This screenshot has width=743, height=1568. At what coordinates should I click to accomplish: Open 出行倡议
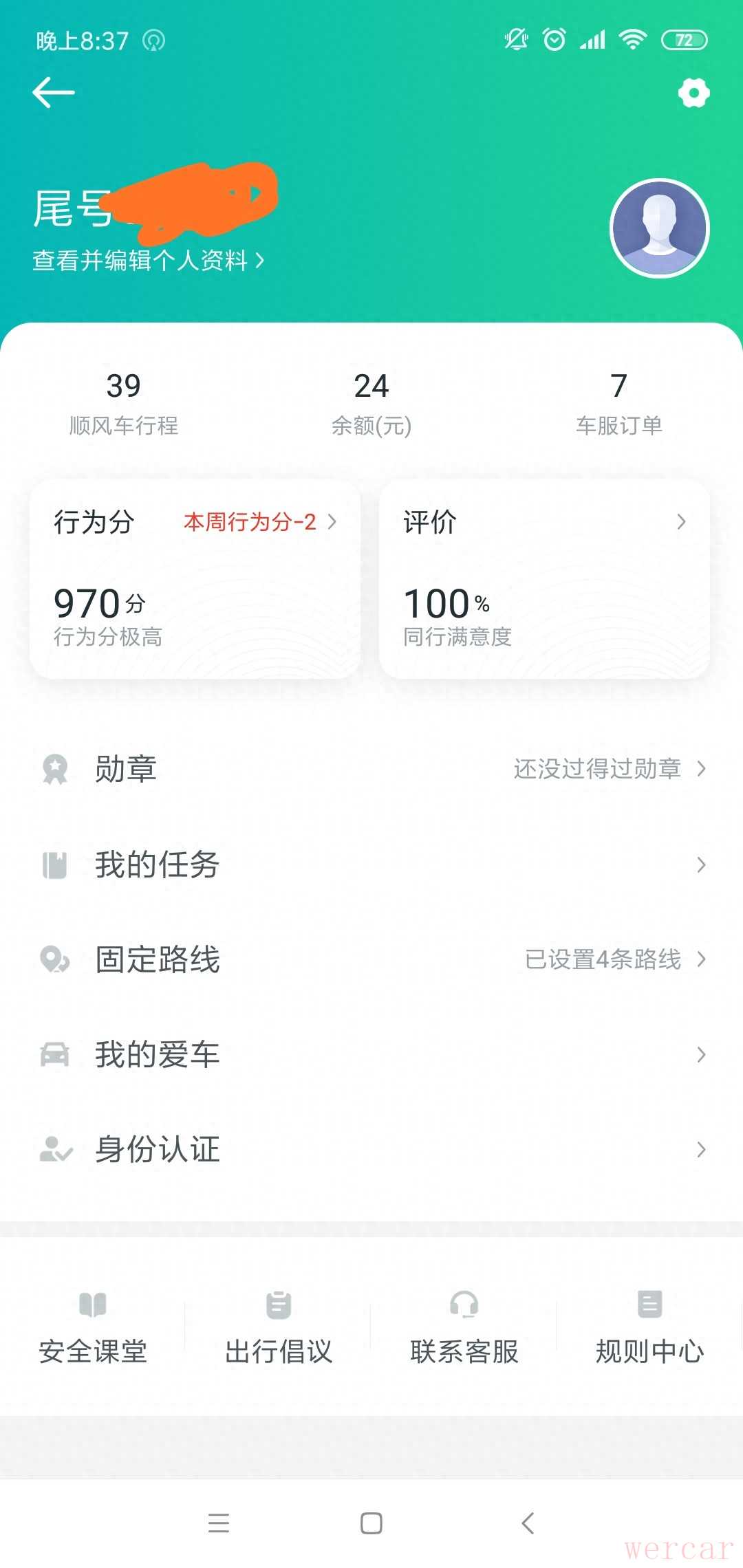[279, 1329]
